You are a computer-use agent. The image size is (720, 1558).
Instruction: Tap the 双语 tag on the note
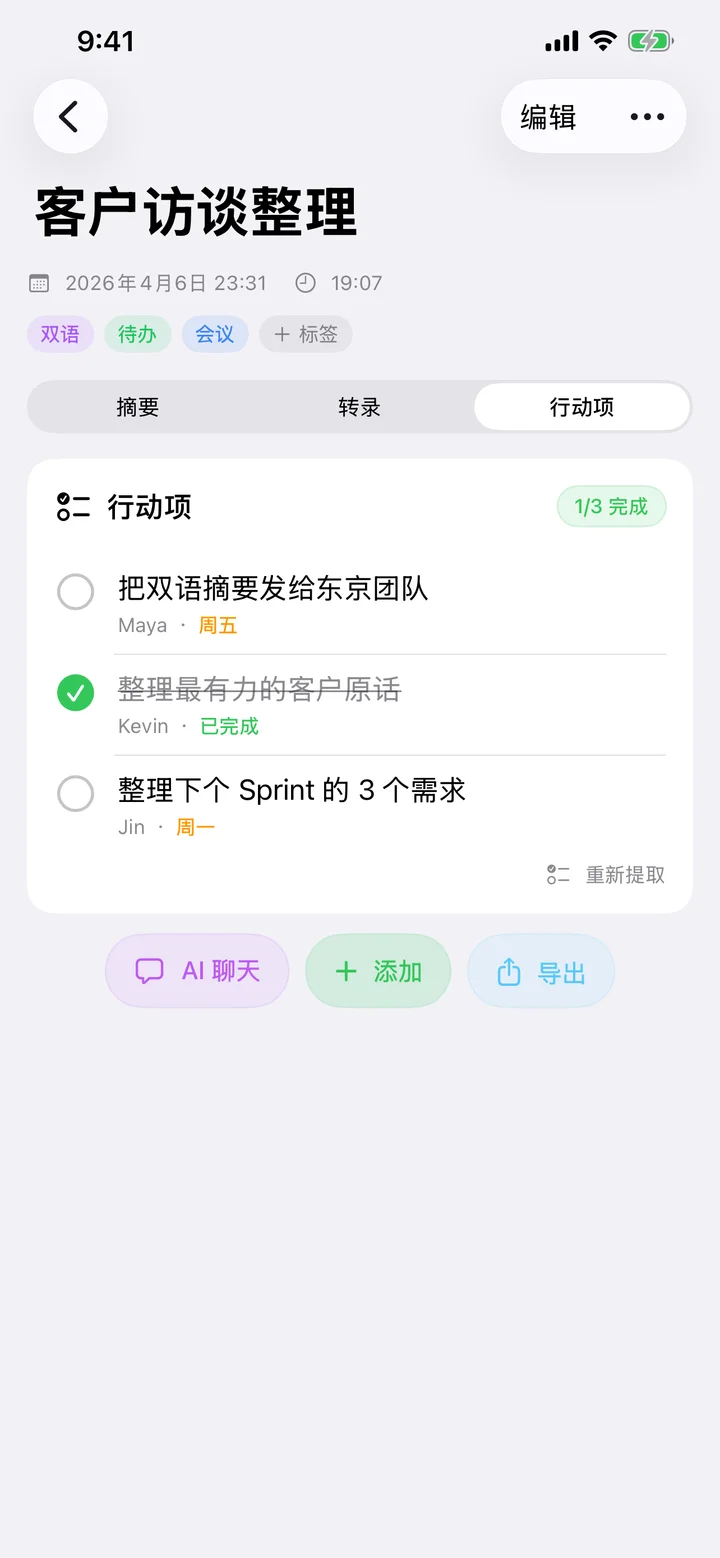60,334
